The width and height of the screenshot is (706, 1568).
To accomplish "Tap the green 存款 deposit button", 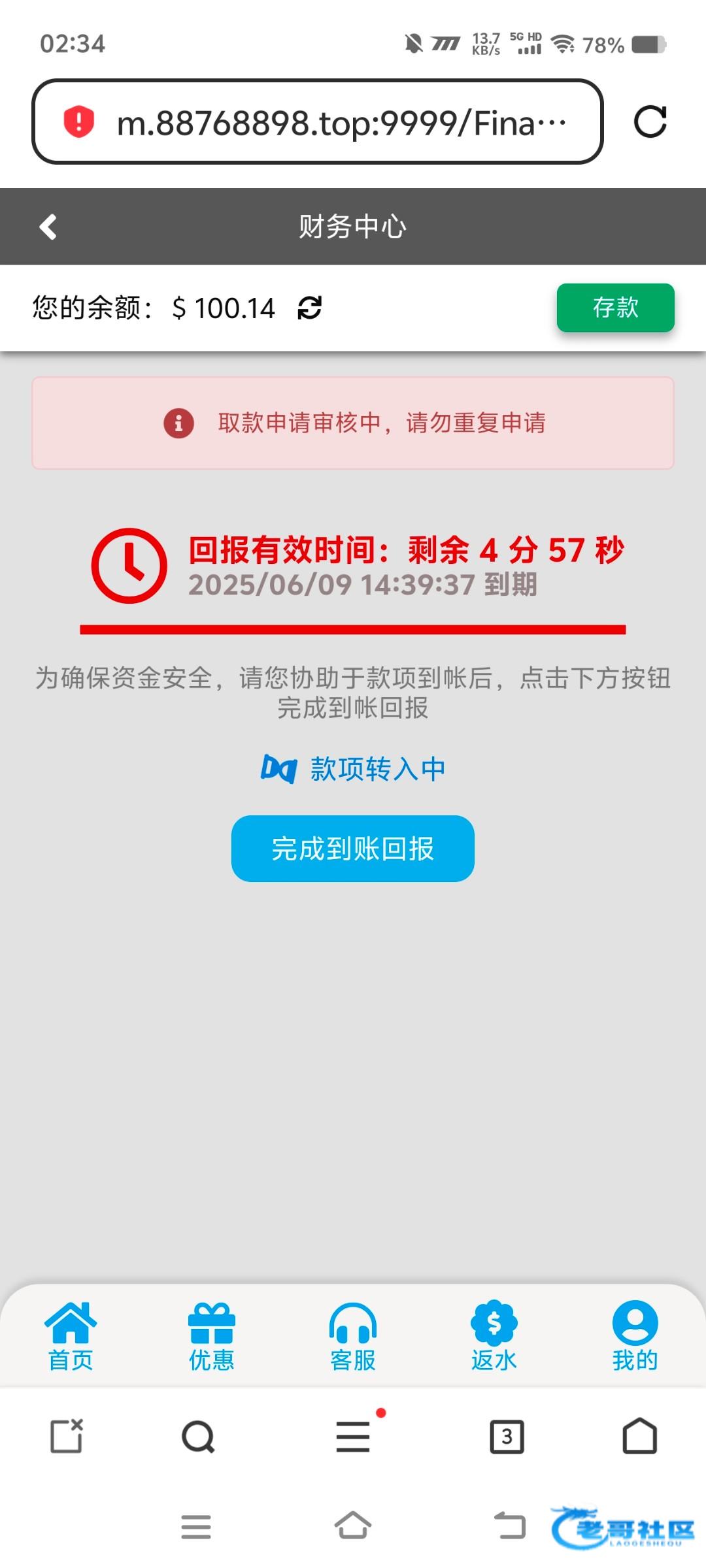I will click(615, 308).
